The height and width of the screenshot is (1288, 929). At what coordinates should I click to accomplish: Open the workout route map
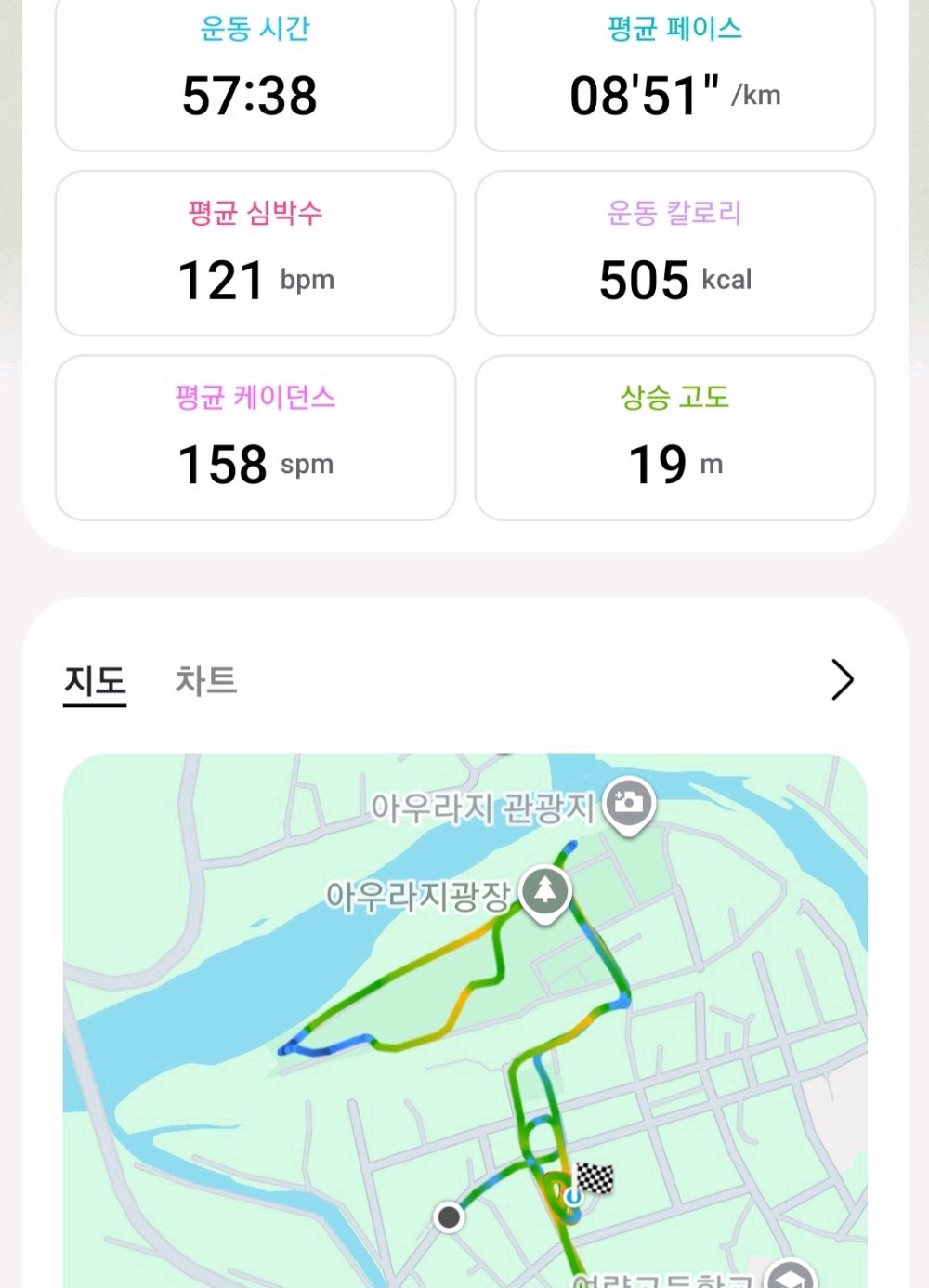[x=464, y=1020]
